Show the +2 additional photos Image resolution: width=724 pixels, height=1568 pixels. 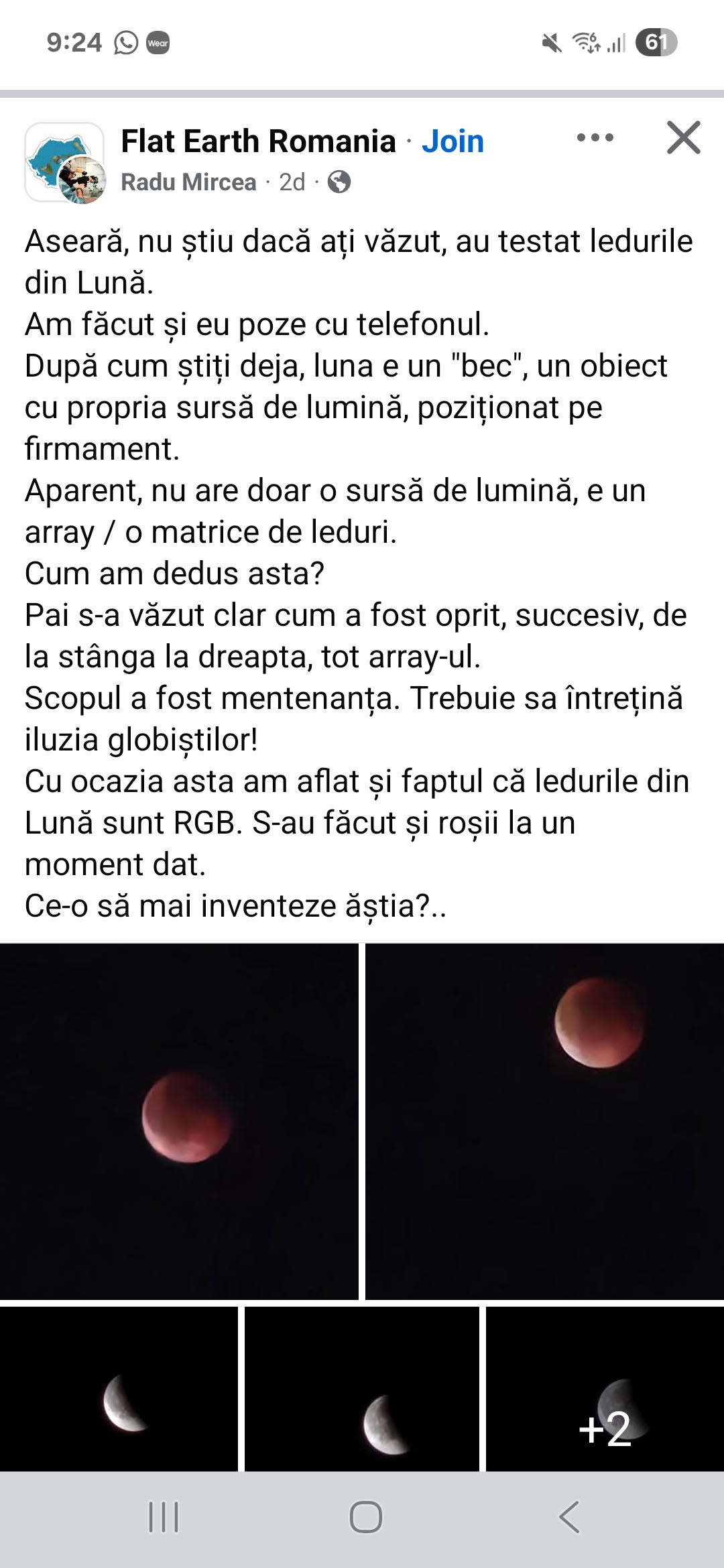tap(605, 1388)
